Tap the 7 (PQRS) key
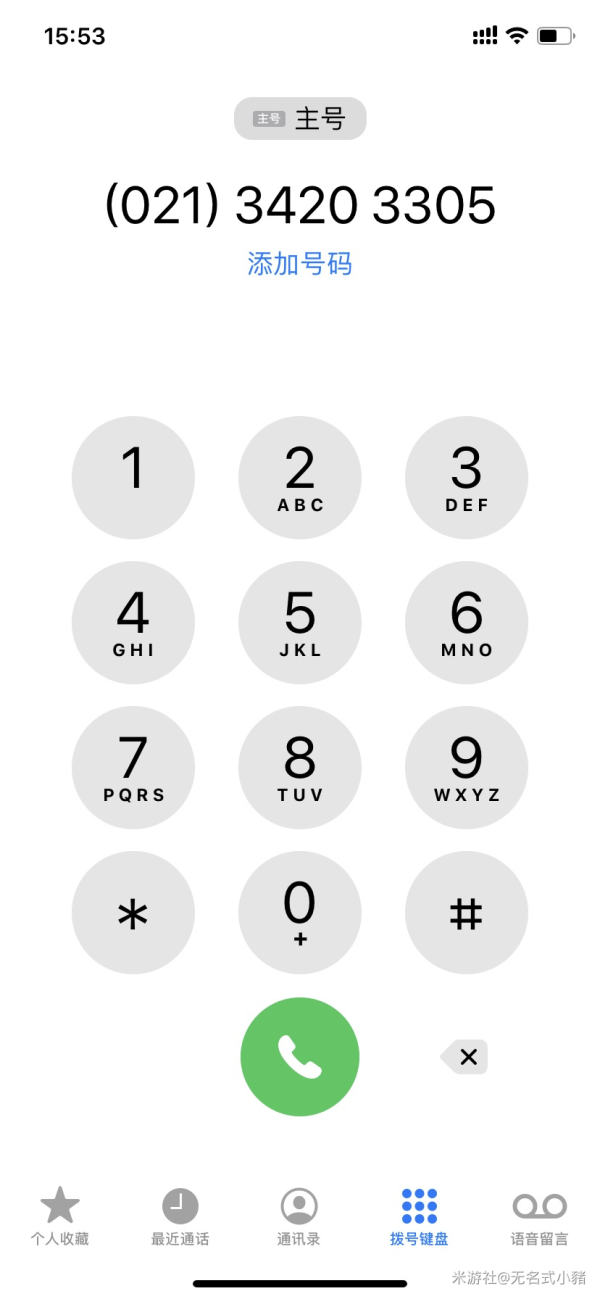Viewport: 600px width, 1299px height. pyautogui.click(x=133, y=767)
